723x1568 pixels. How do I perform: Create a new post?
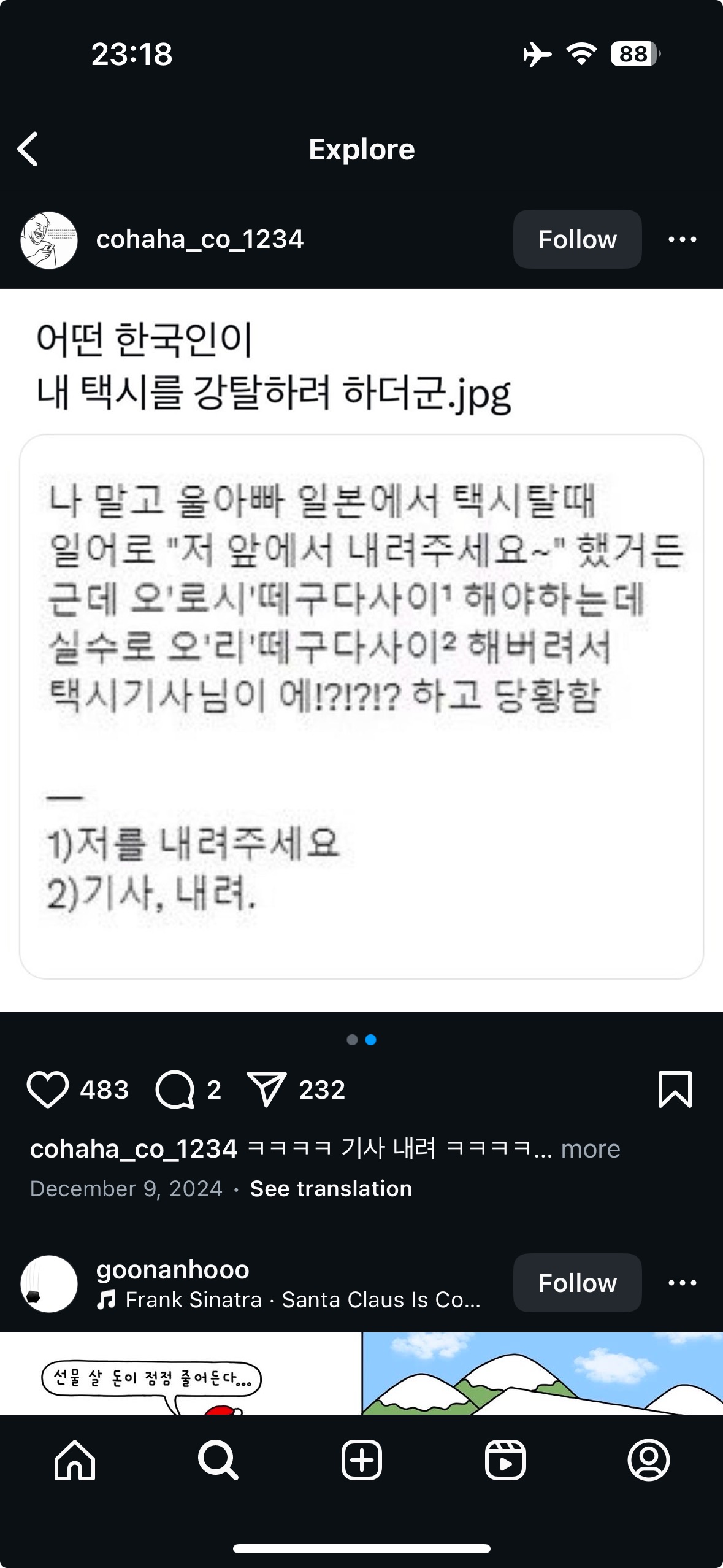[361, 1460]
